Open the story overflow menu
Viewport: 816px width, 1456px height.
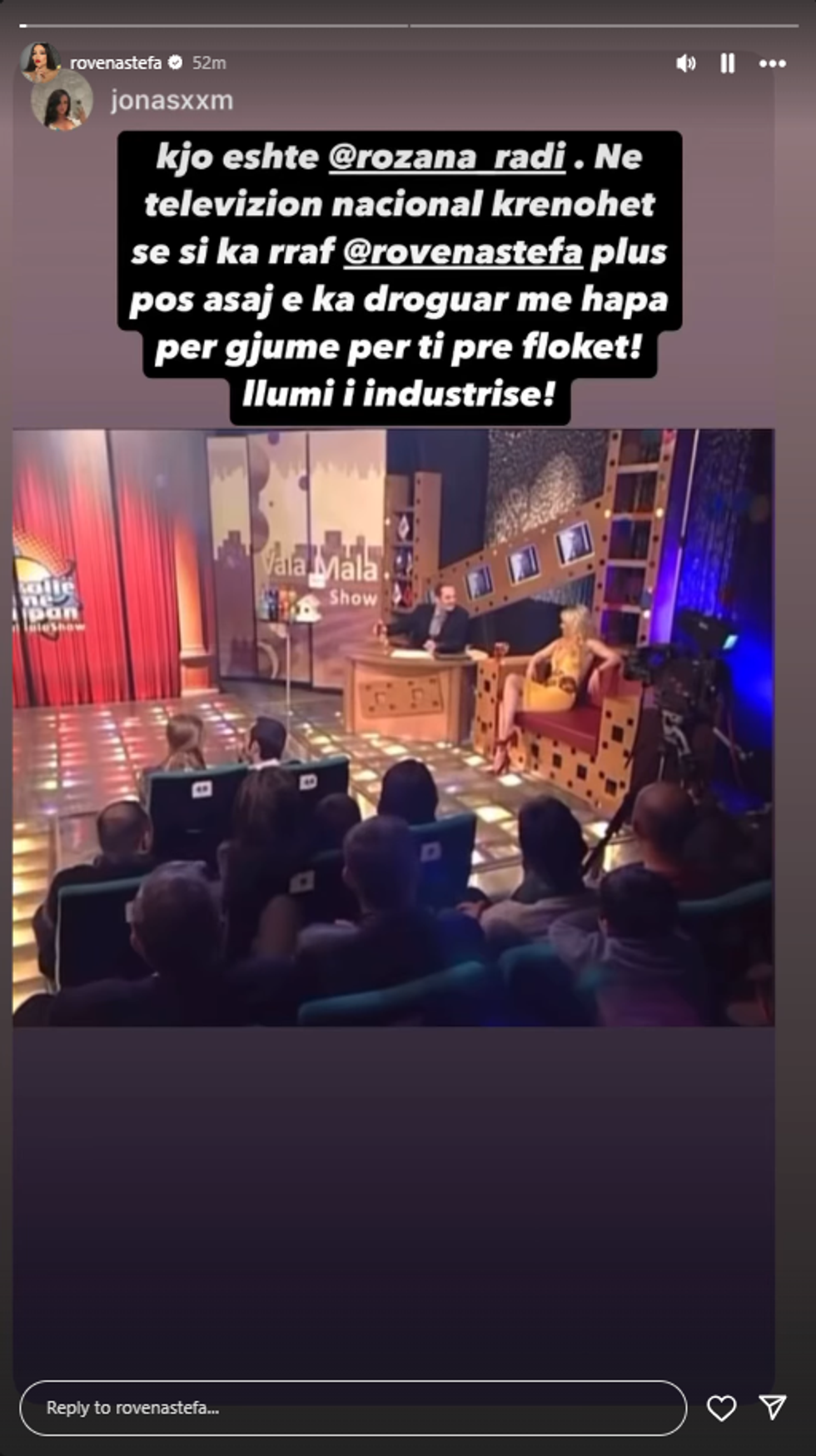coord(772,63)
